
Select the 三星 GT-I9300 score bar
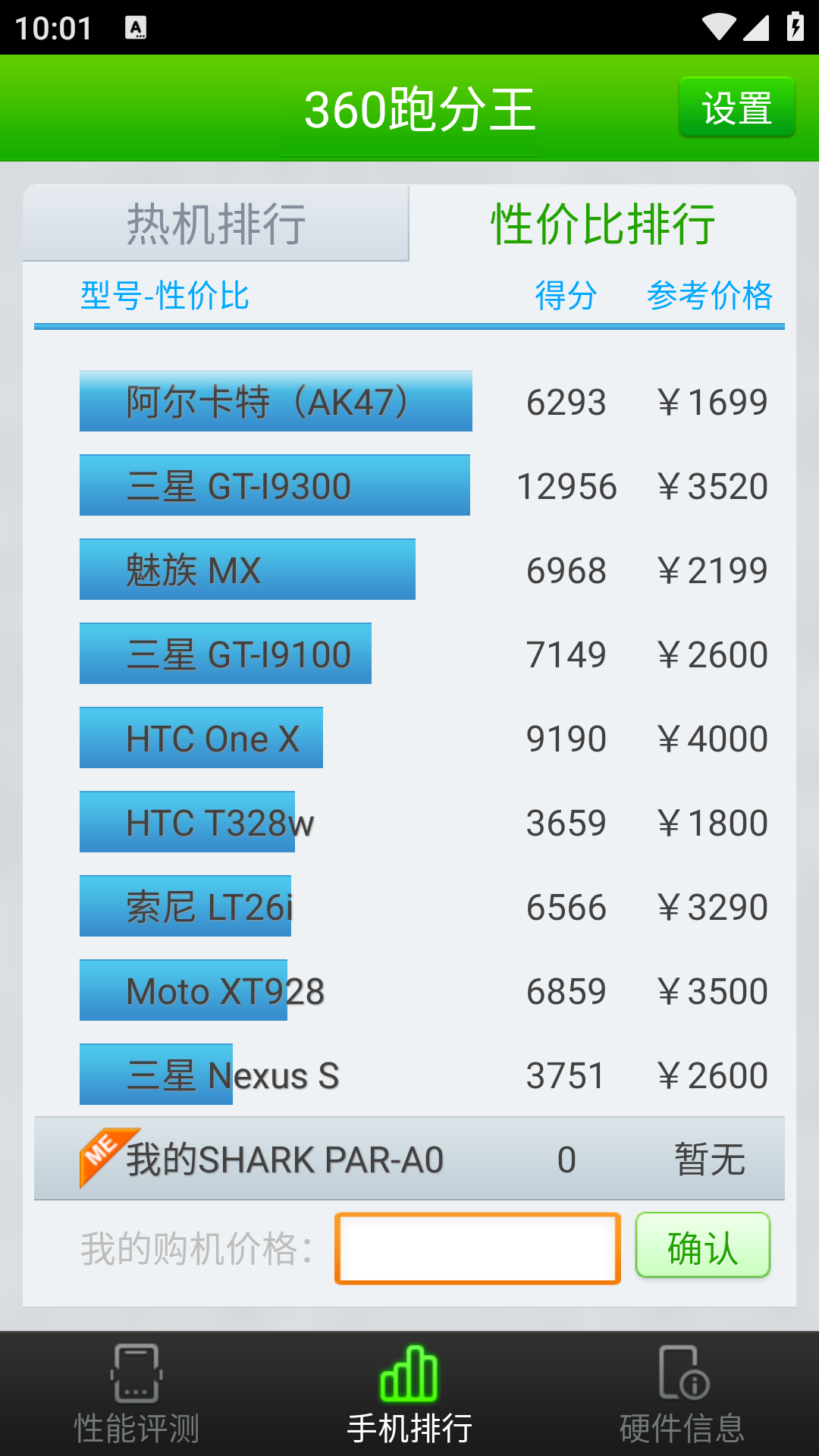[x=273, y=485]
